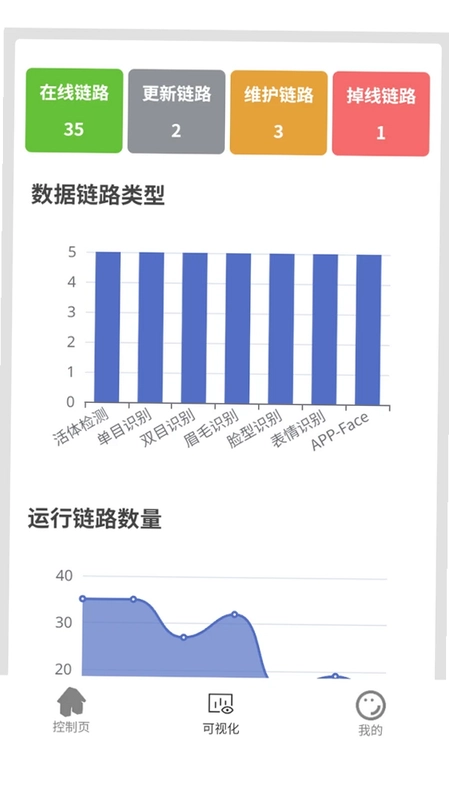Go to the 我的 tab
The width and height of the screenshot is (449, 800).
(370, 714)
